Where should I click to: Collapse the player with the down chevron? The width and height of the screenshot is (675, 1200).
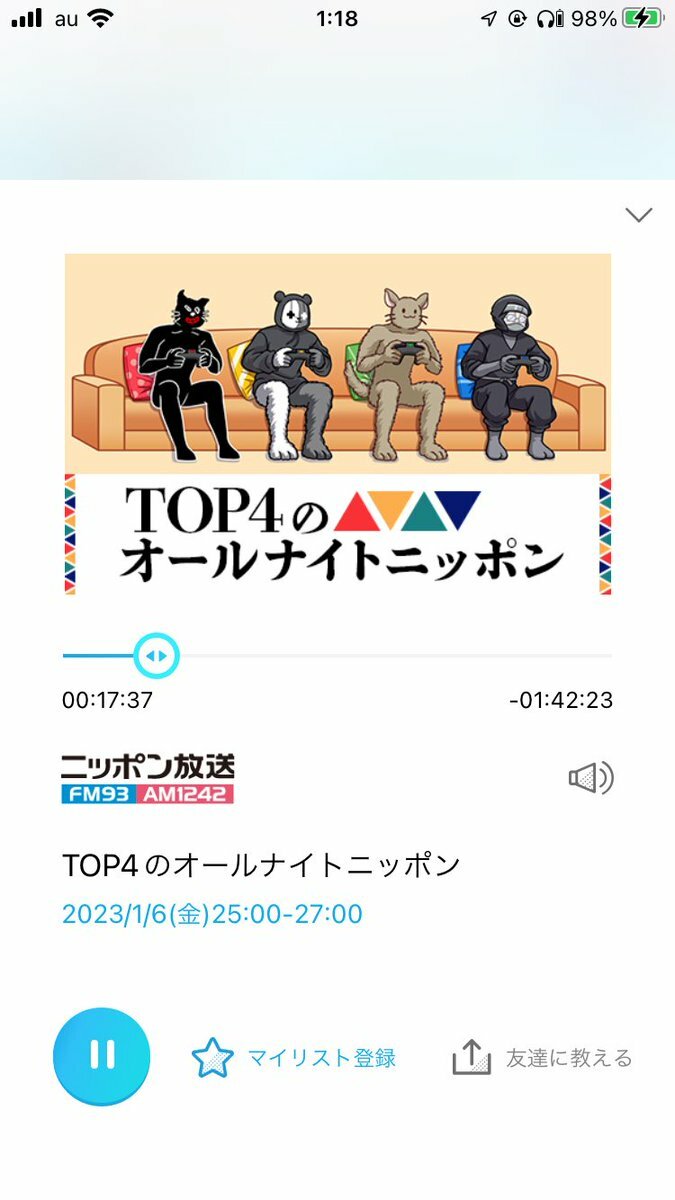tap(638, 214)
